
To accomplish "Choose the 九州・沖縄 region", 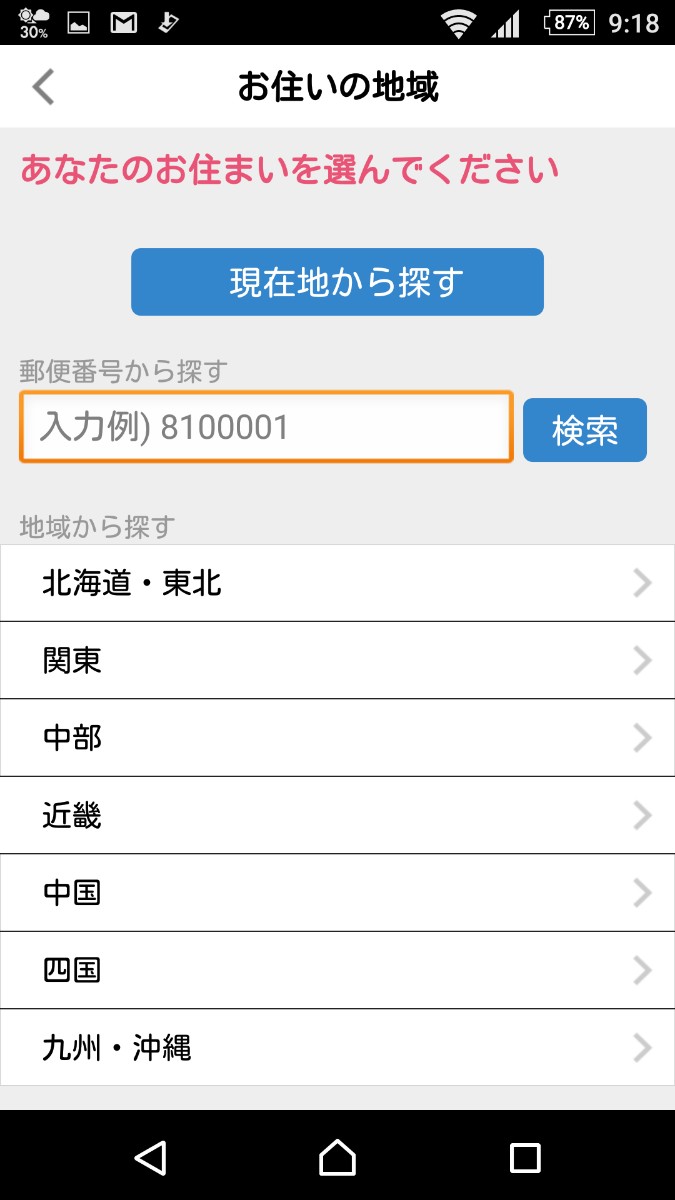I will tap(337, 1048).
